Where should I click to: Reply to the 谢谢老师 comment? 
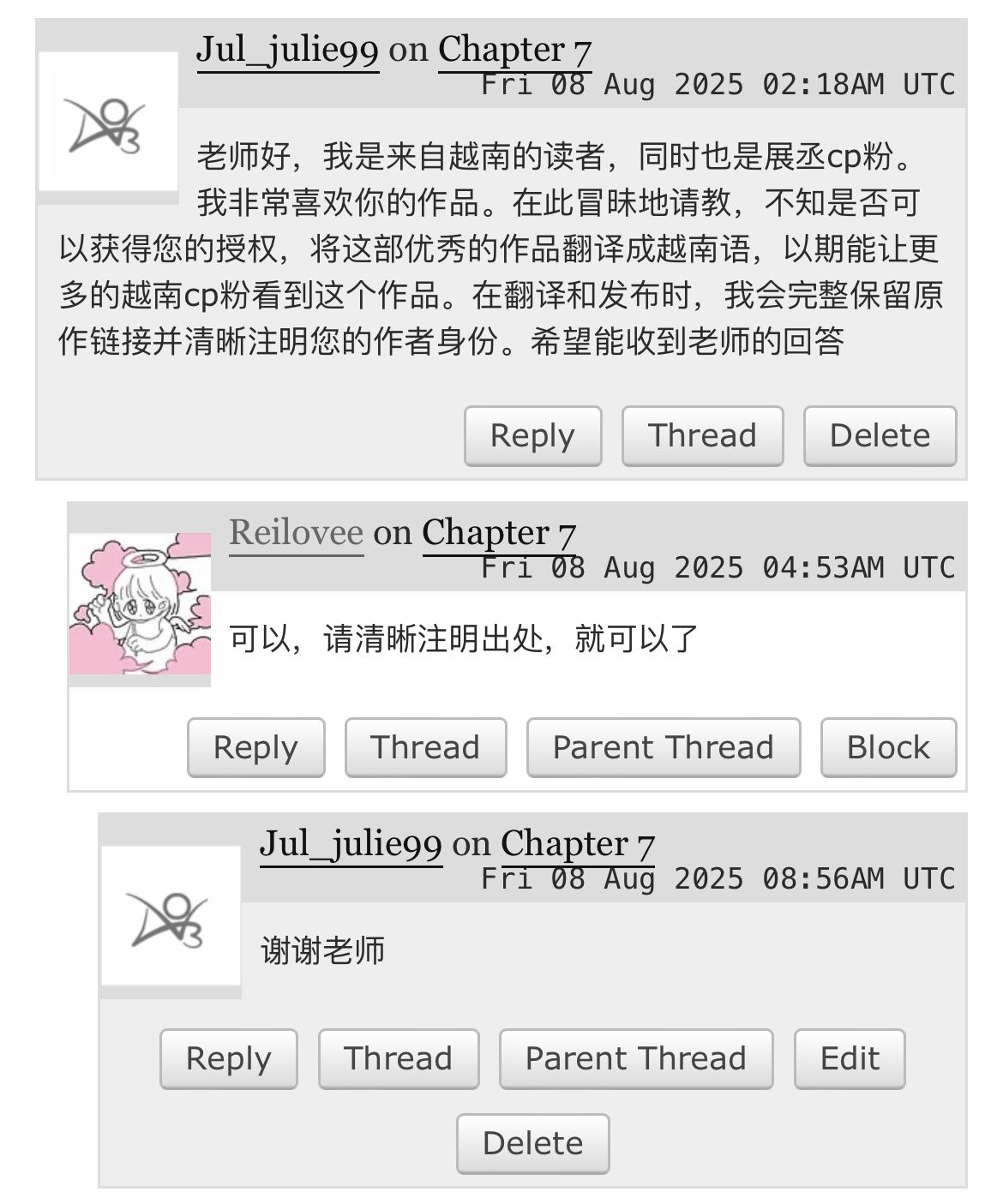coord(228,1058)
